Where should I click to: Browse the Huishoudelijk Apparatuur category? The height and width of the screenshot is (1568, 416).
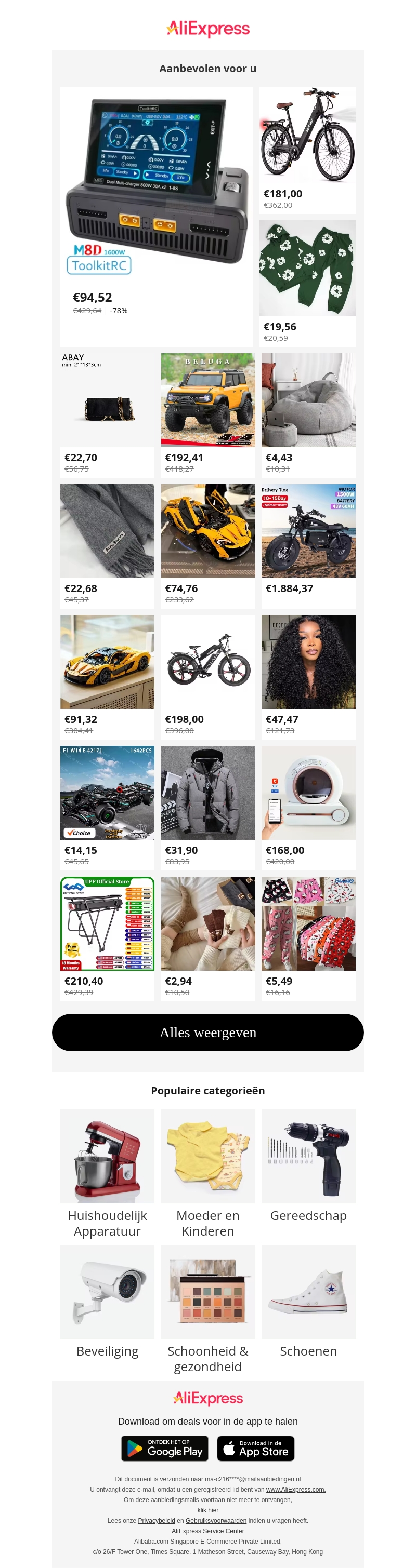107,1157
